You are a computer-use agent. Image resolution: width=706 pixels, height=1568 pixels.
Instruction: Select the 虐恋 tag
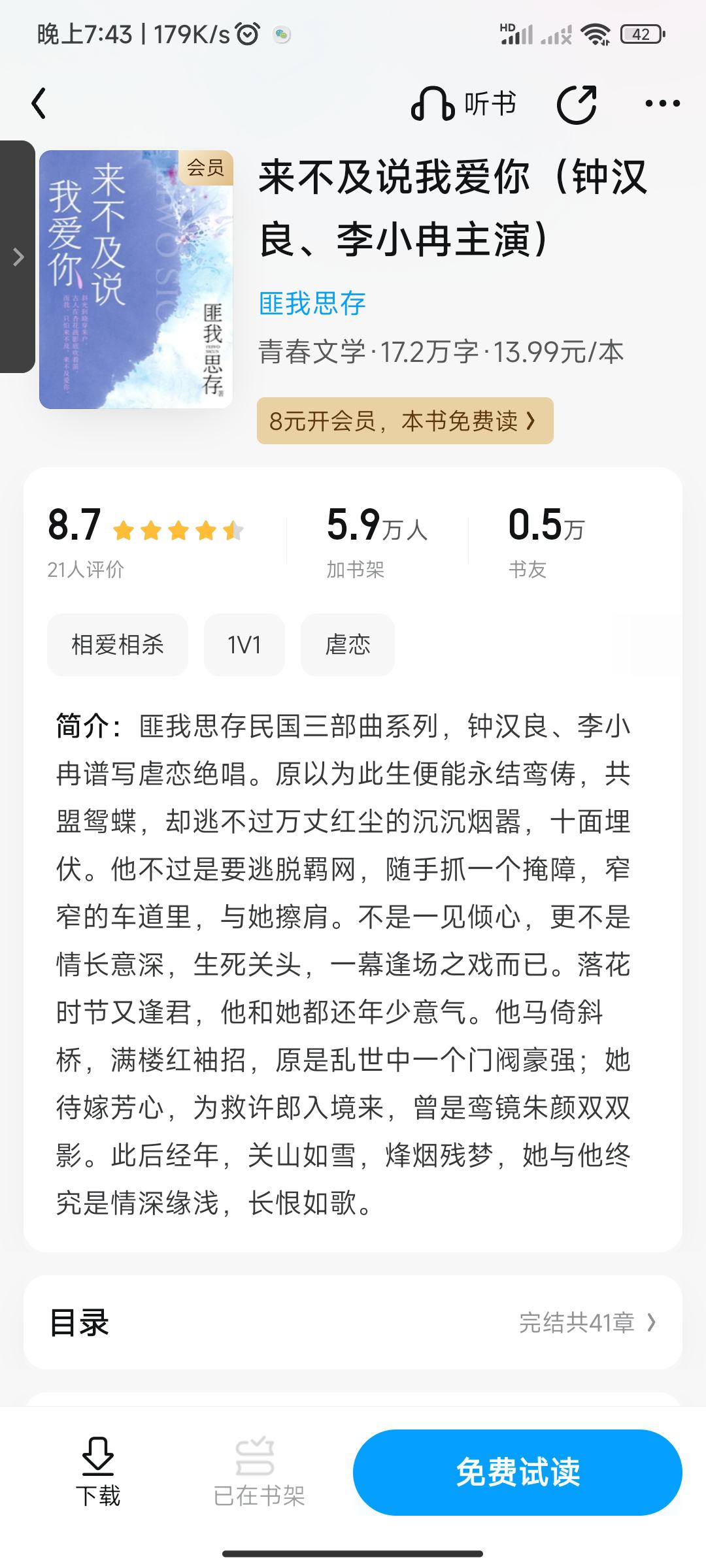click(348, 645)
